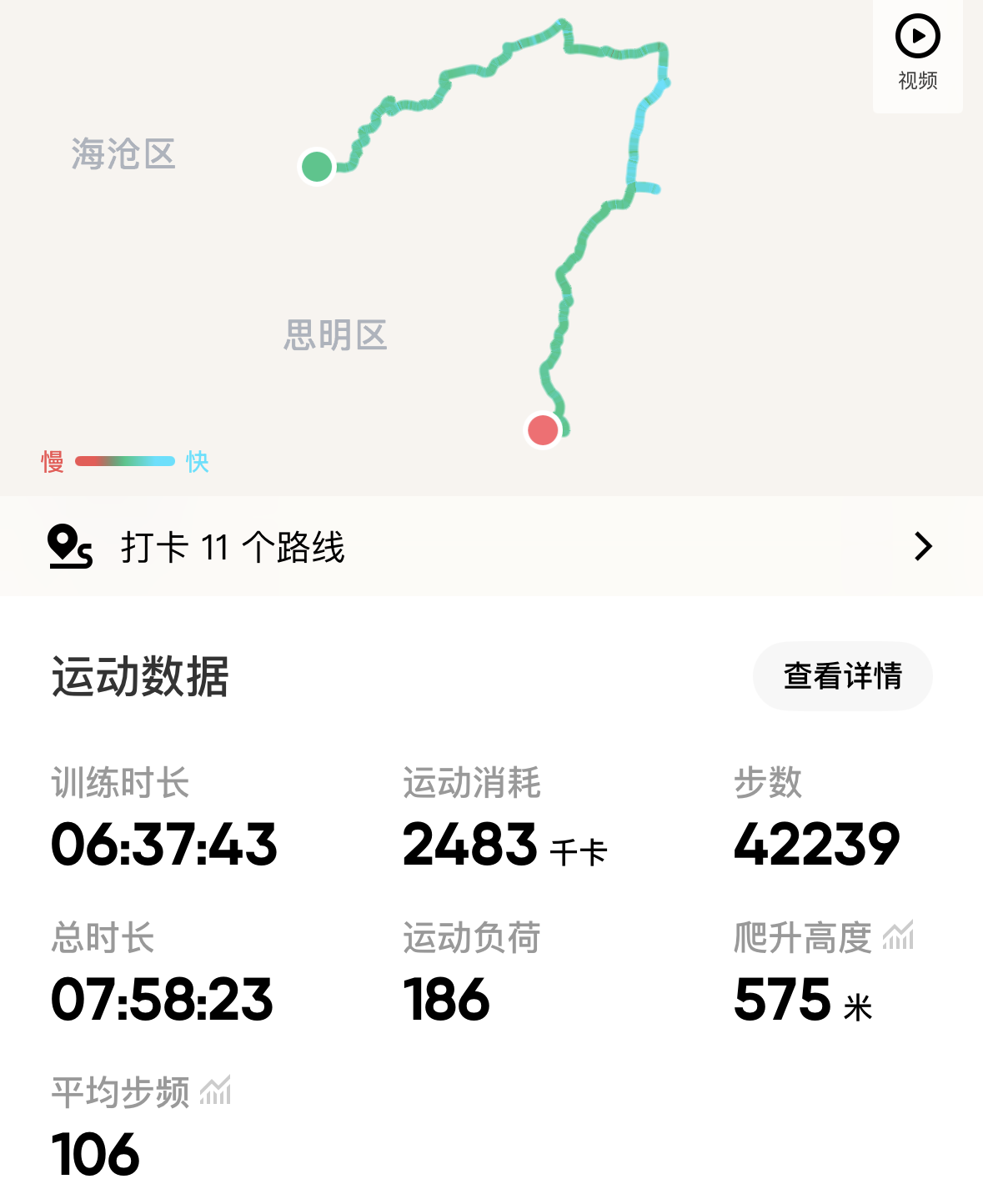The height and width of the screenshot is (1204, 983).
Task: Open 查看详情 for workout details
Action: tap(841, 676)
